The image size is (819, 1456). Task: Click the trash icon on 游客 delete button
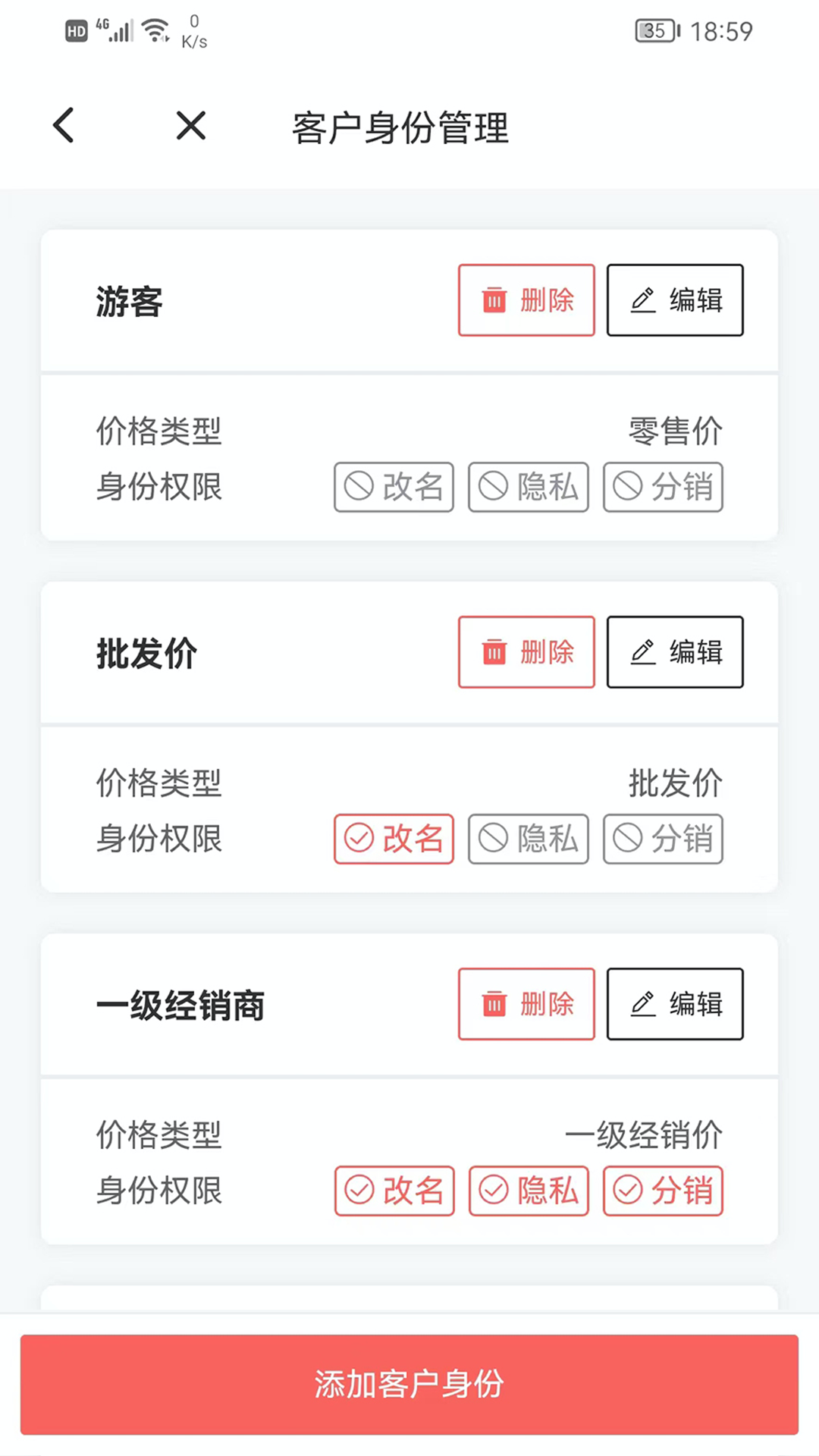tap(494, 300)
